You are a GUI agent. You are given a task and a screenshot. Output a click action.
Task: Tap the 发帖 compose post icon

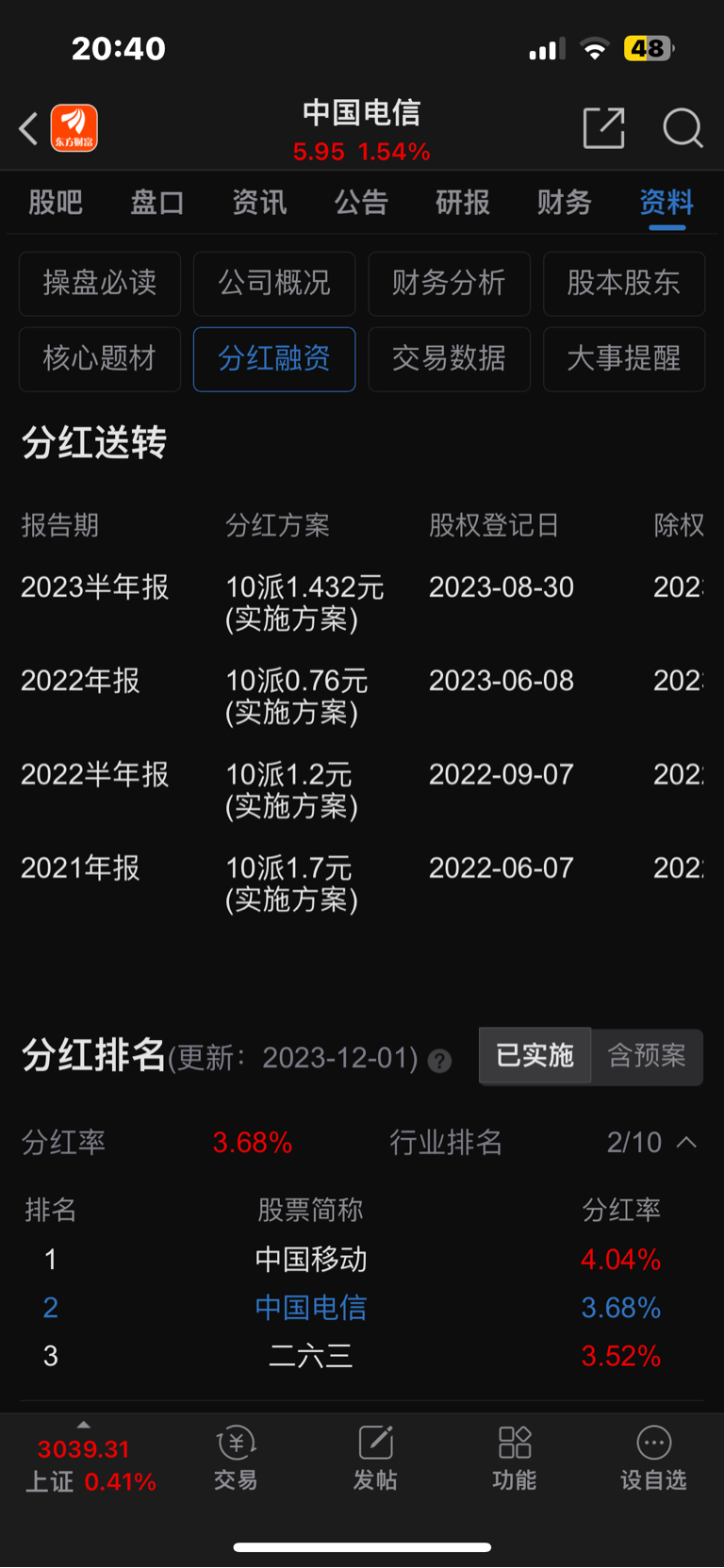tap(375, 1455)
